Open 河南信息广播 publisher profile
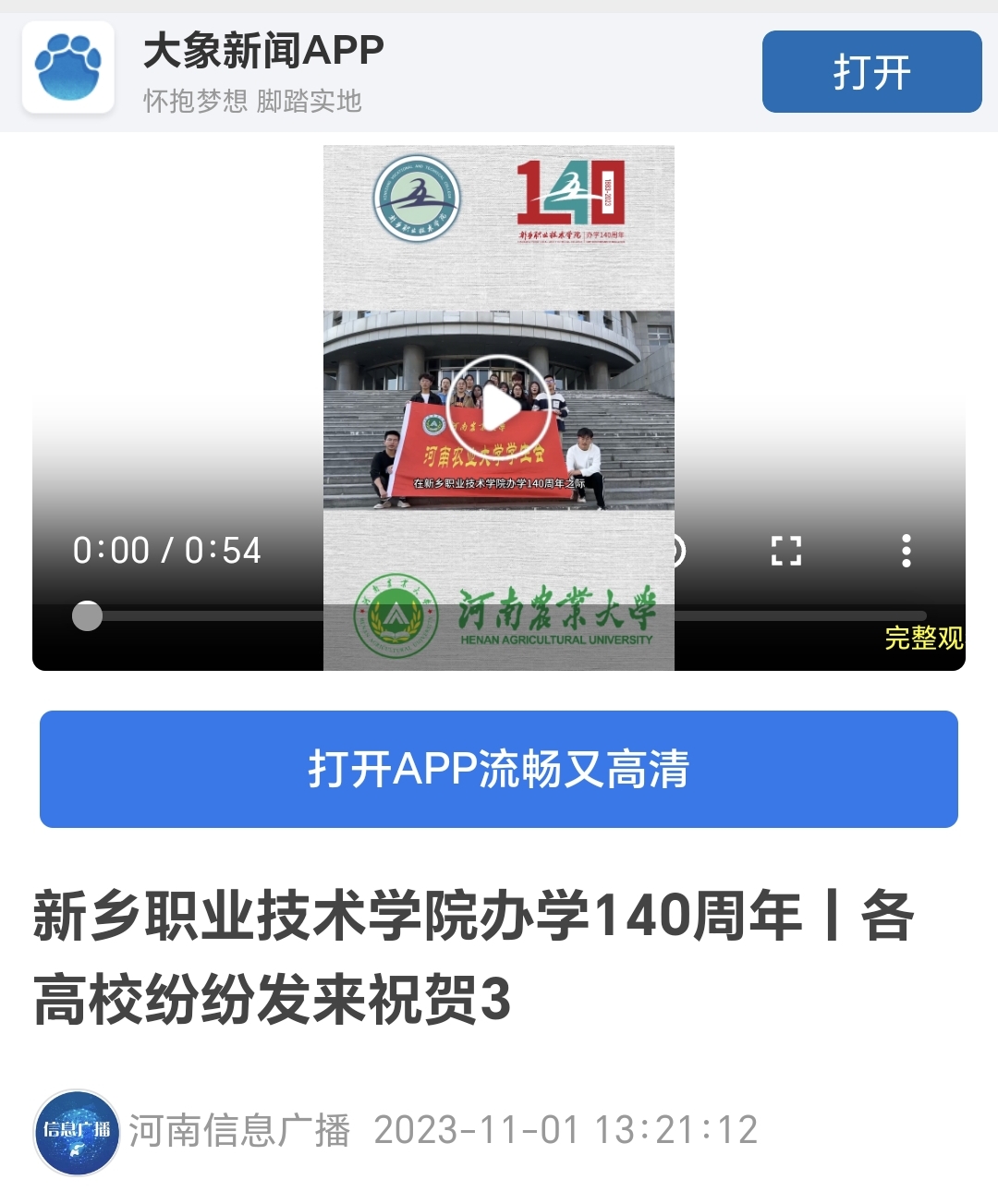This screenshot has width=998, height=1204. point(77,1131)
